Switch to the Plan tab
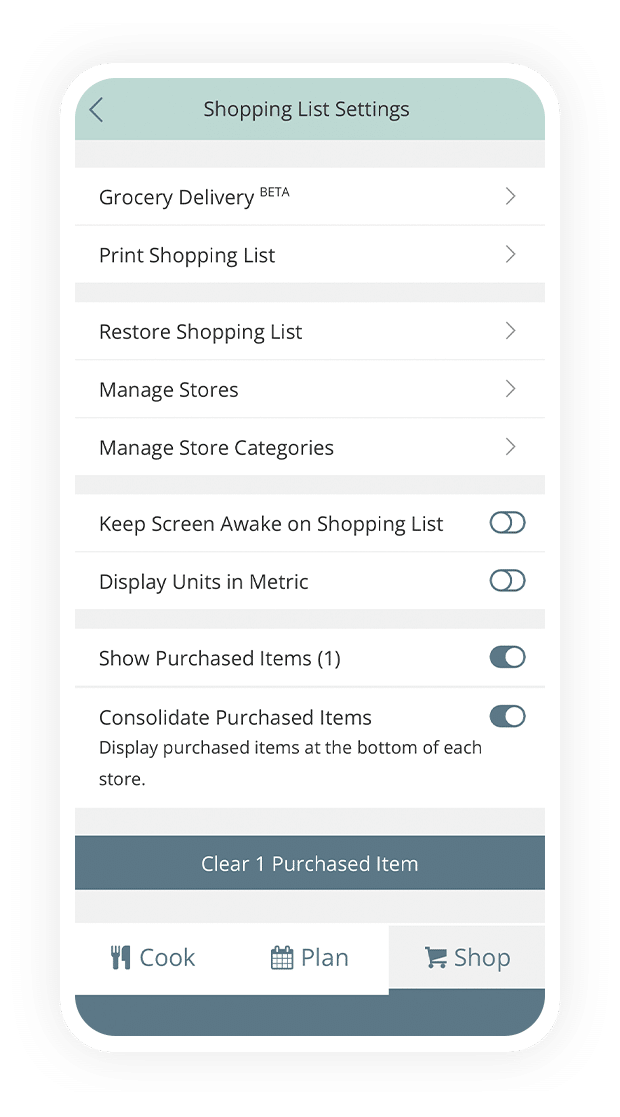The width and height of the screenshot is (620, 1117). (x=310, y=958)
